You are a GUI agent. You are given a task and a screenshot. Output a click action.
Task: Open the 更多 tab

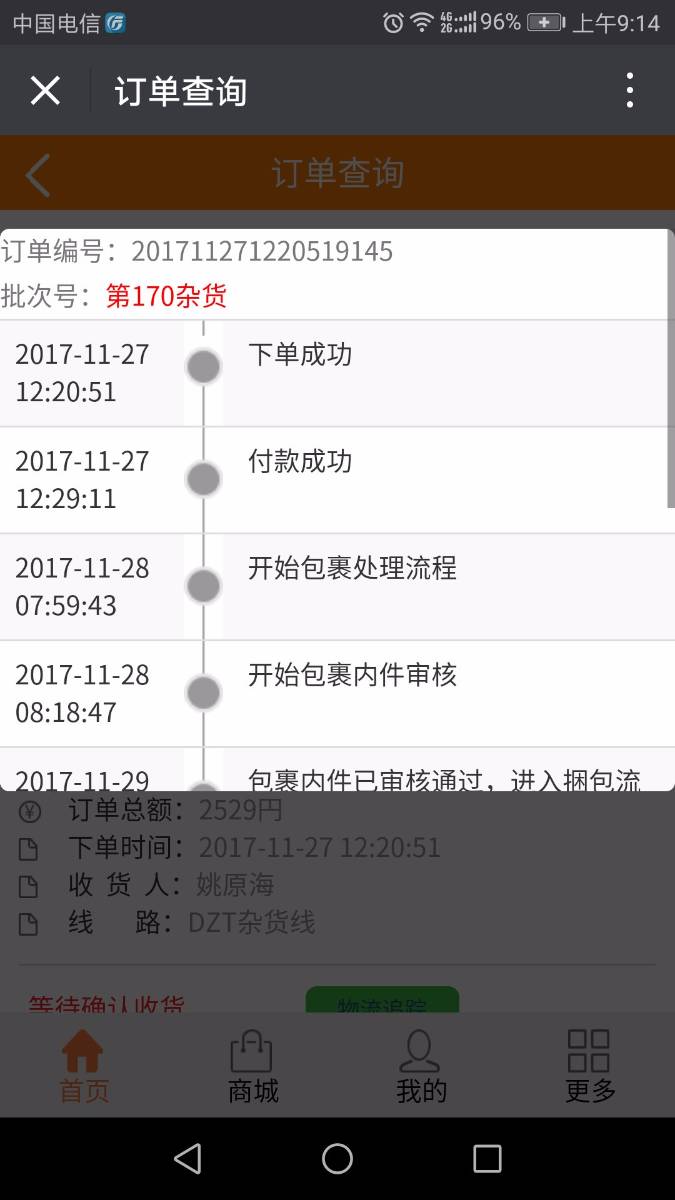(590, 1067)
